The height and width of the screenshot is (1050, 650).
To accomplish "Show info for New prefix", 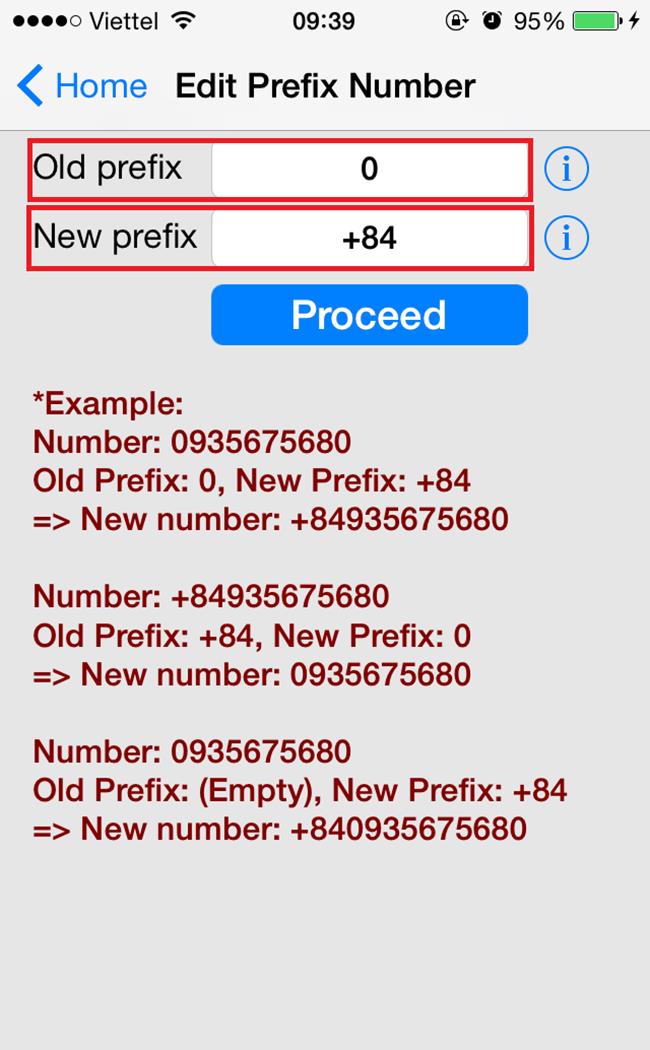I will (x=566, y=239).
